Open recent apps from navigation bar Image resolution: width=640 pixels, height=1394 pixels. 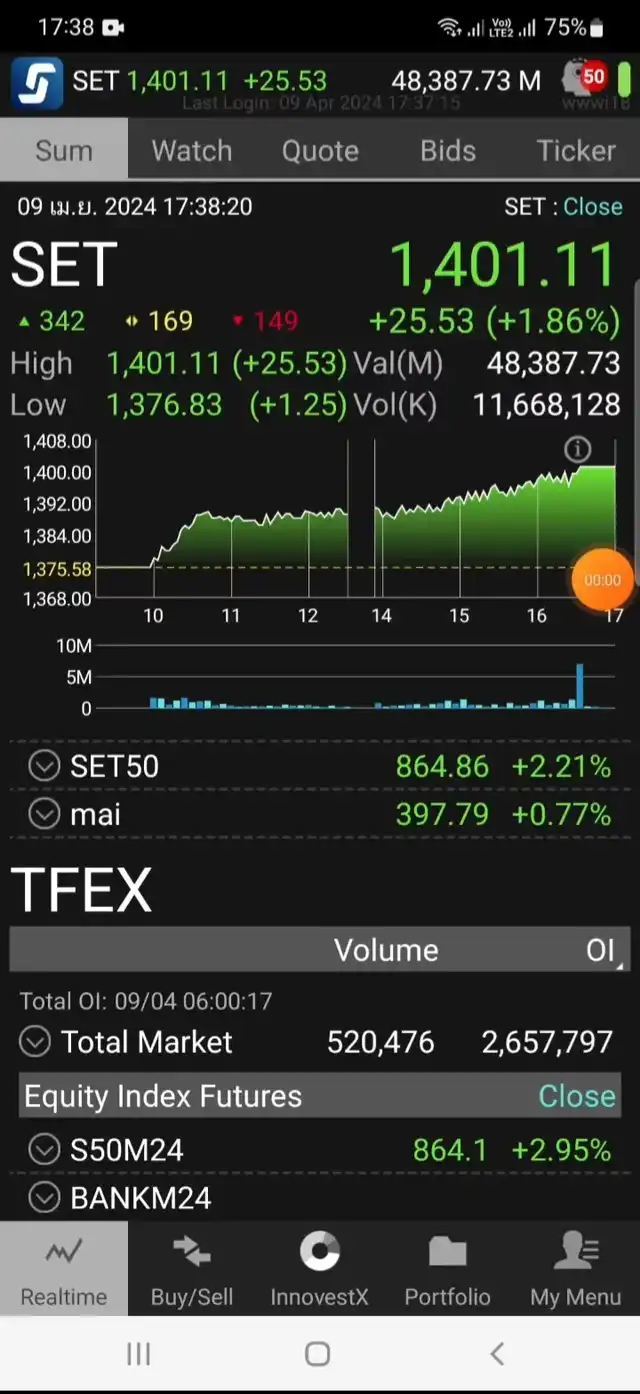click(138, 1354)
